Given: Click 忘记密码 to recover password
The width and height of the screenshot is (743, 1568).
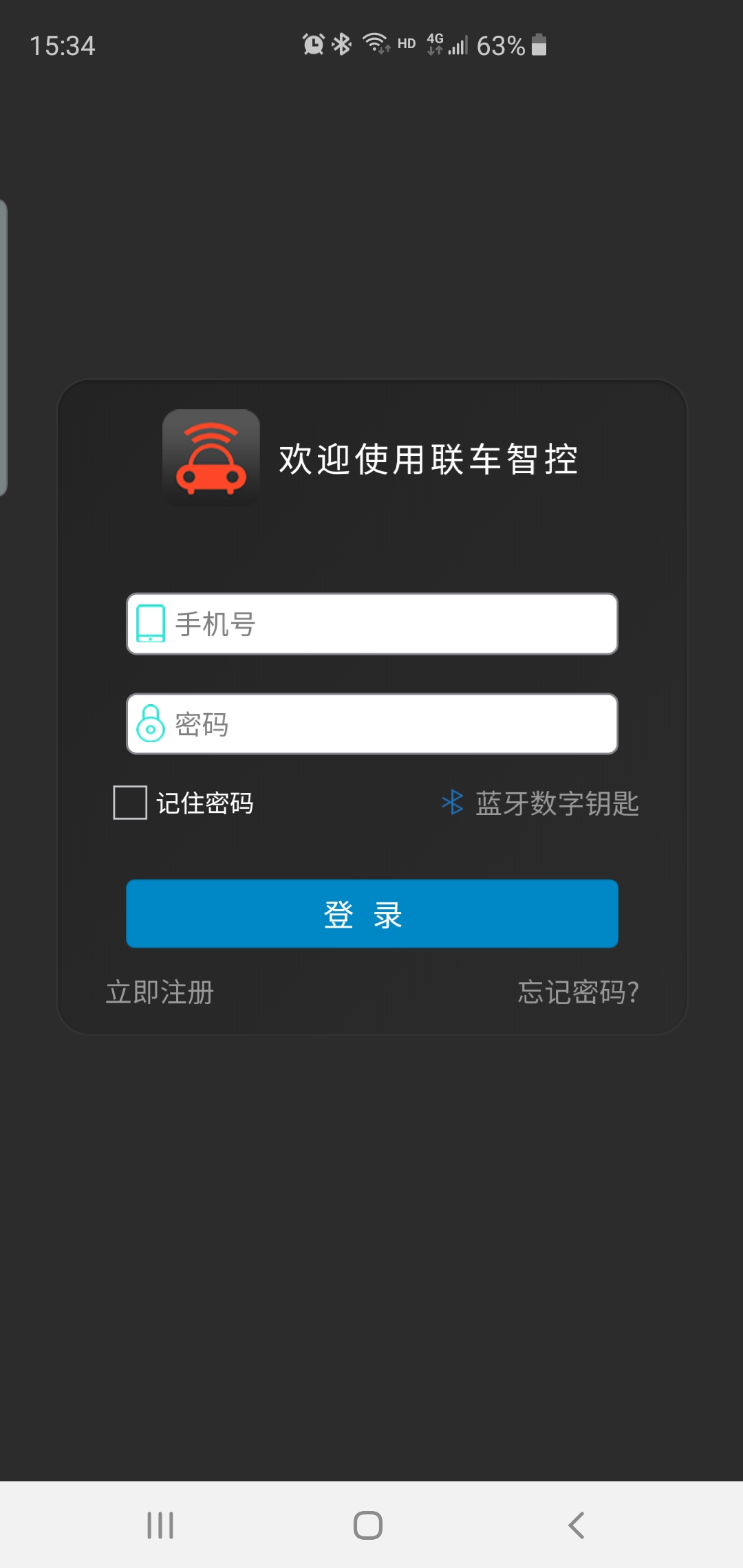Looking at the screenshot, I should (577, 992).
